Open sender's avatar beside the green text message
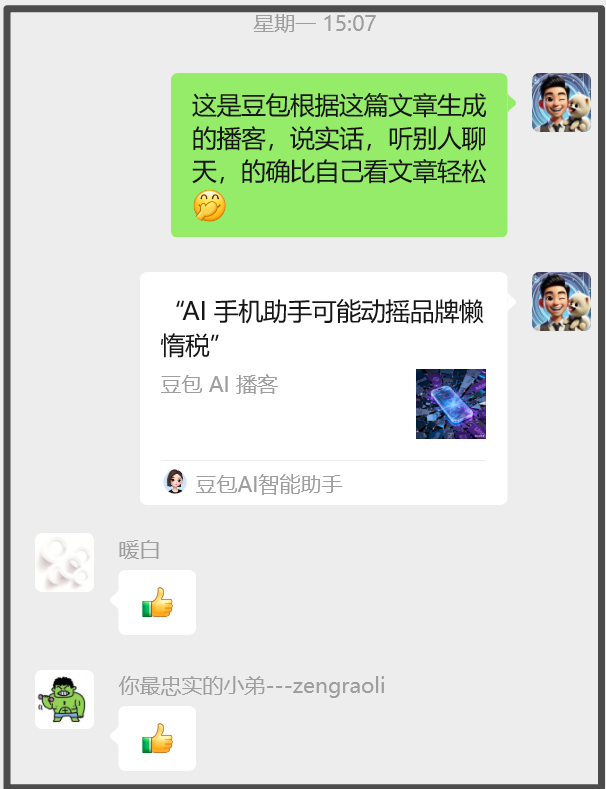Image resolution: width=606 pixels, height=789 pixels. coord(561,102)
